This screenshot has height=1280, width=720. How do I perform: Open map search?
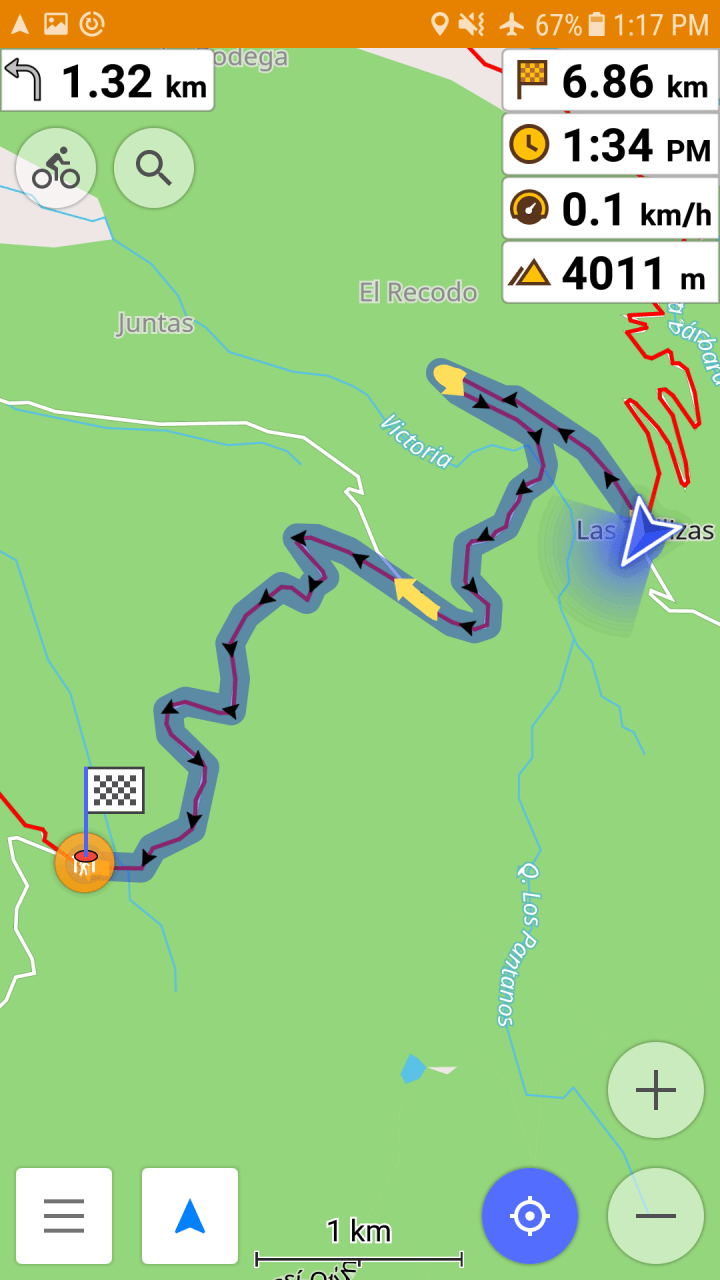154,168
